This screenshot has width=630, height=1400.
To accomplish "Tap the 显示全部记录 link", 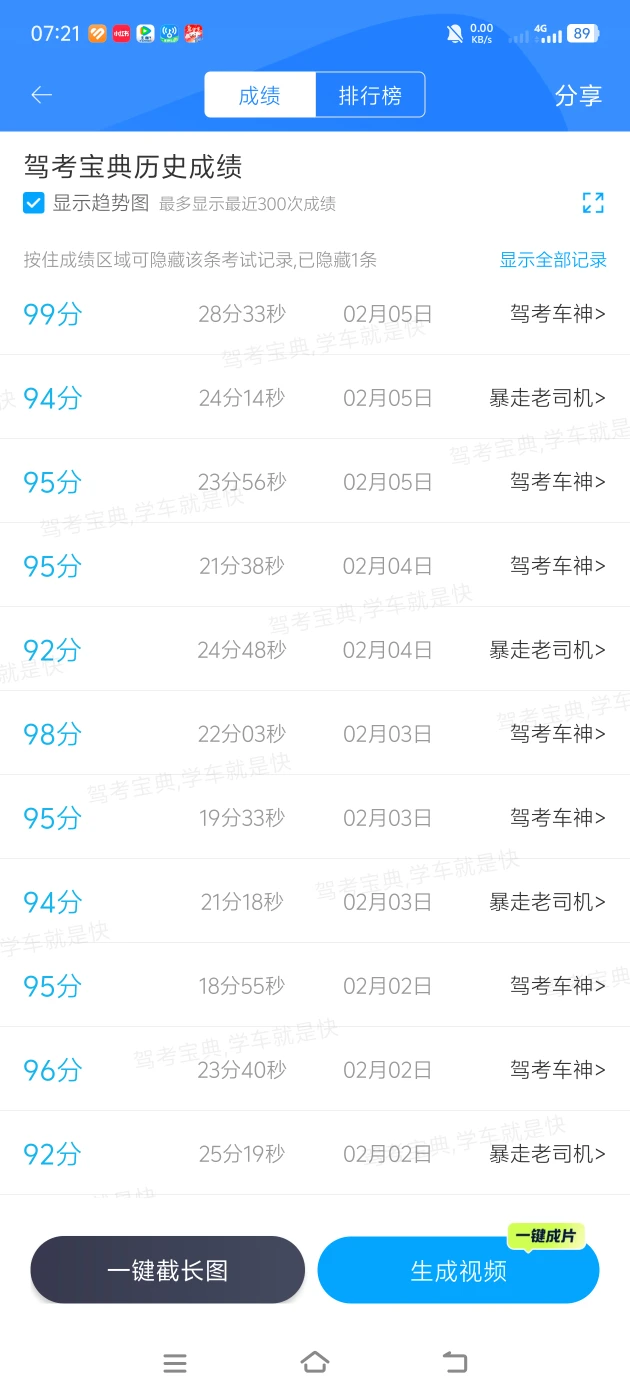I will [553, 260].
